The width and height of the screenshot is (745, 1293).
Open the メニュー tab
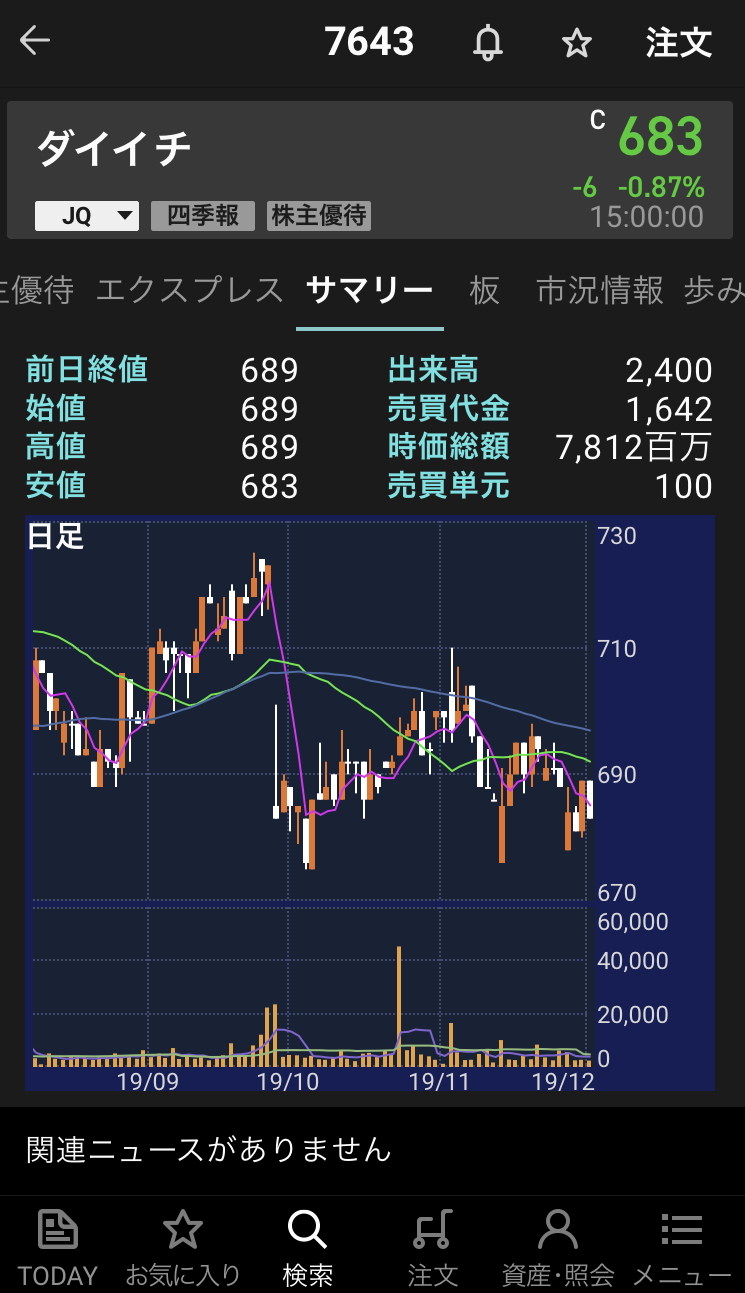[x=682, y=1246]
